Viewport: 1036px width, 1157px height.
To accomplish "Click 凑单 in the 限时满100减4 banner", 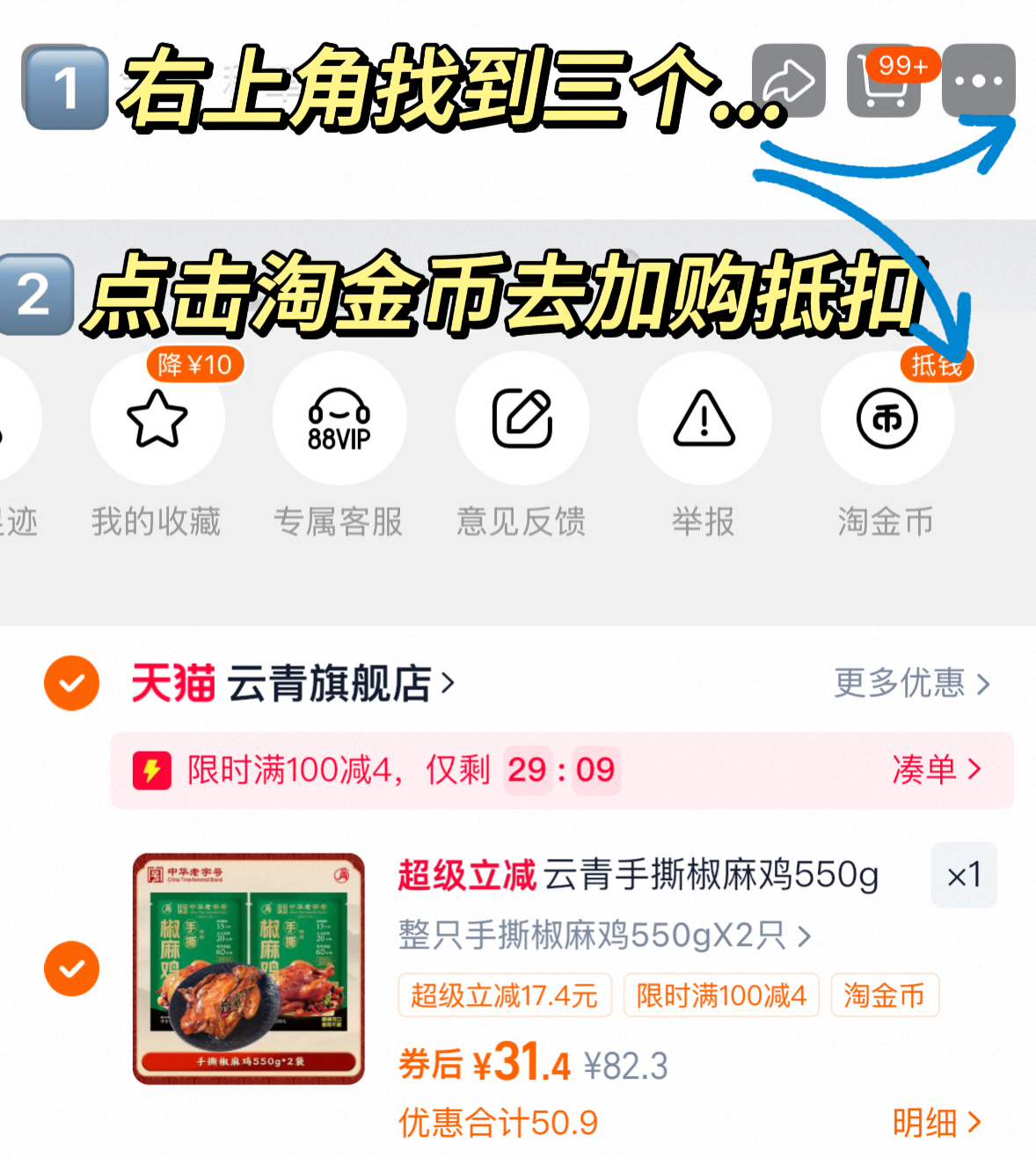I will [x=937, y=769].
